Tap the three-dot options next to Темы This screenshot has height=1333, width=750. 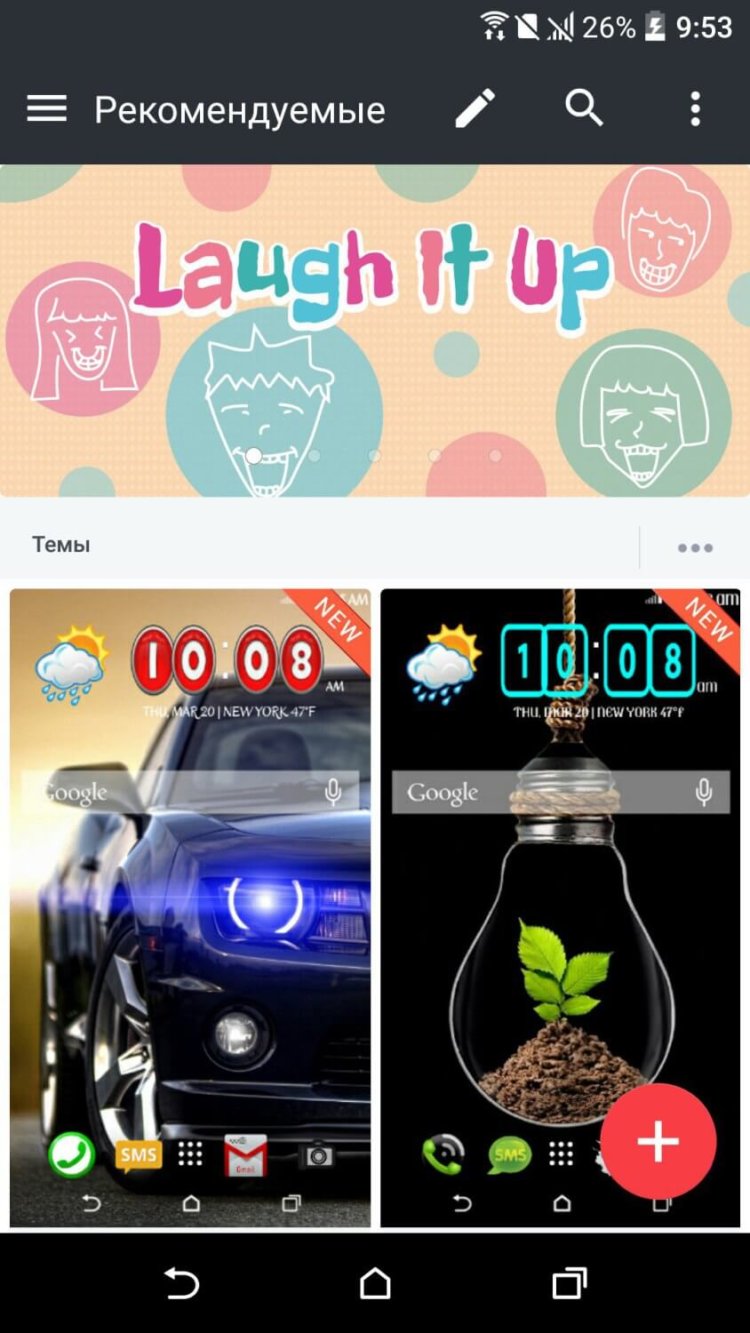pos(694,546)
